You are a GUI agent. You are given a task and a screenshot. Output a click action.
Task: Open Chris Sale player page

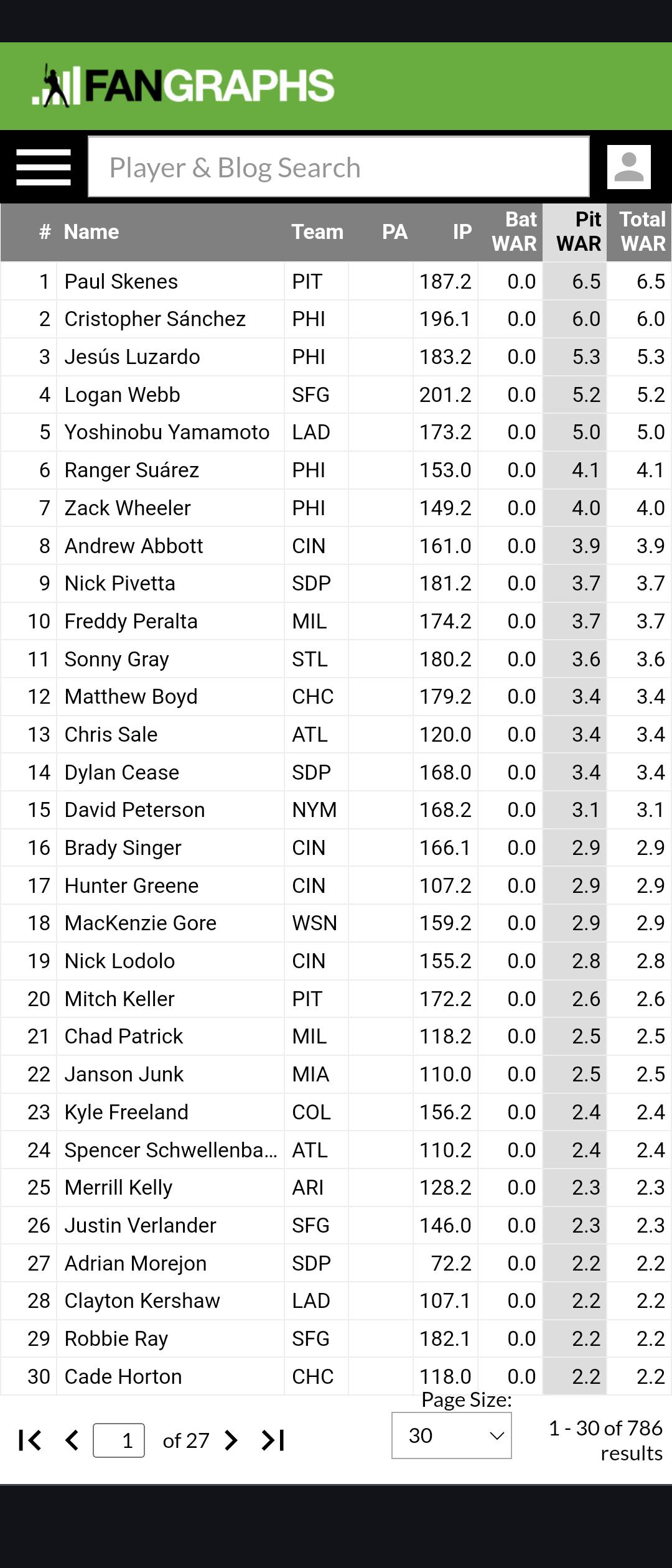point(111,735)
